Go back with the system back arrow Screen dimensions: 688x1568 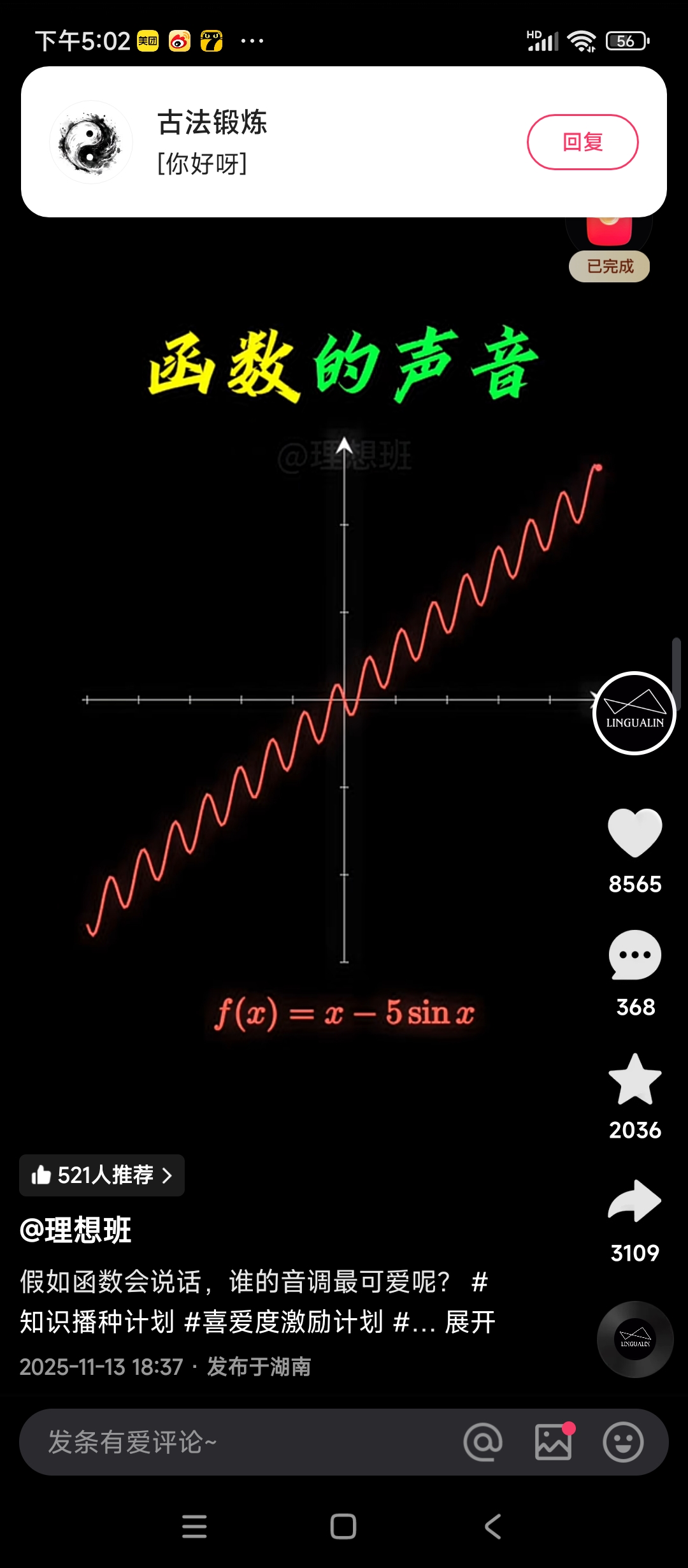click(492, 1526)
